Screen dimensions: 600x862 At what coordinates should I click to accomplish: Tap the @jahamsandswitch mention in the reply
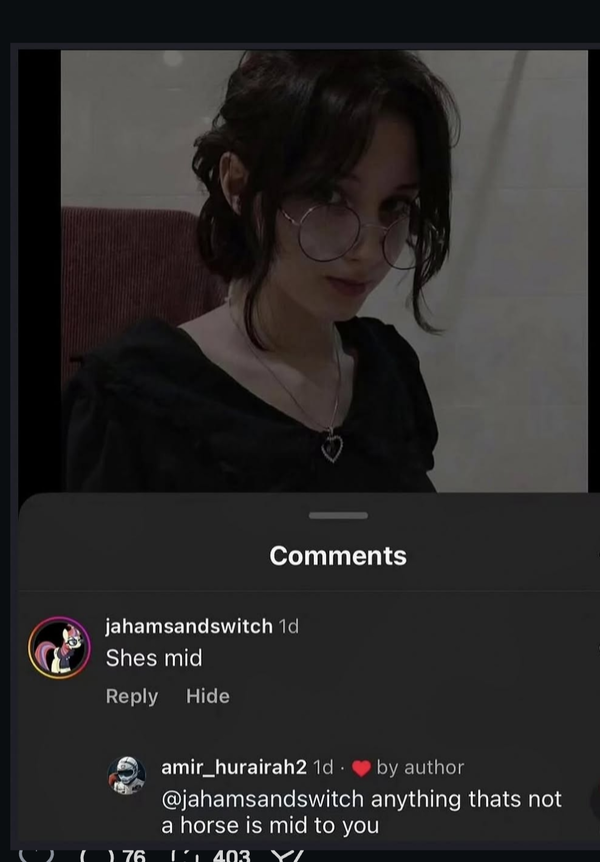(262, 799)
